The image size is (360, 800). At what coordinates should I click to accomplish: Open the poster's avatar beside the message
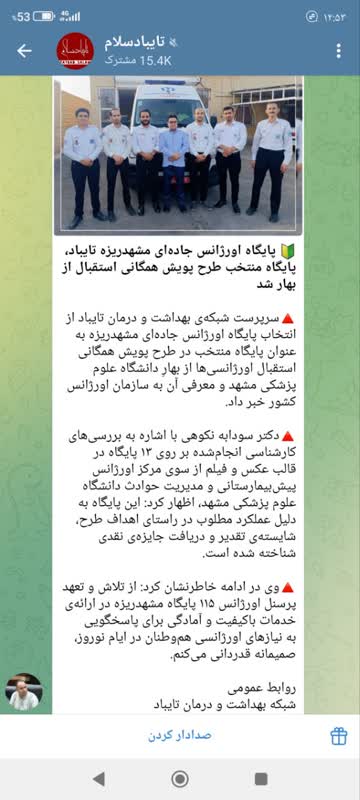pyautogui.click(x=23, y=691)
